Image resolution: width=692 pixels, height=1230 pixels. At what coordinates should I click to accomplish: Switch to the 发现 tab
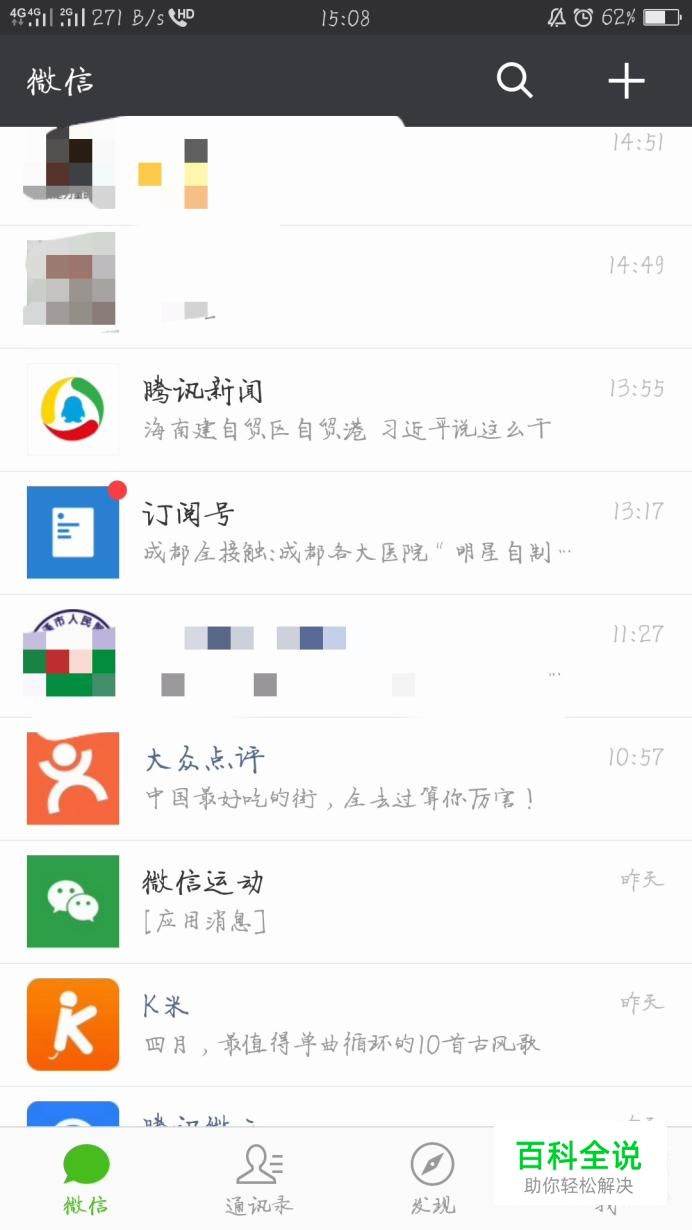432,1179
